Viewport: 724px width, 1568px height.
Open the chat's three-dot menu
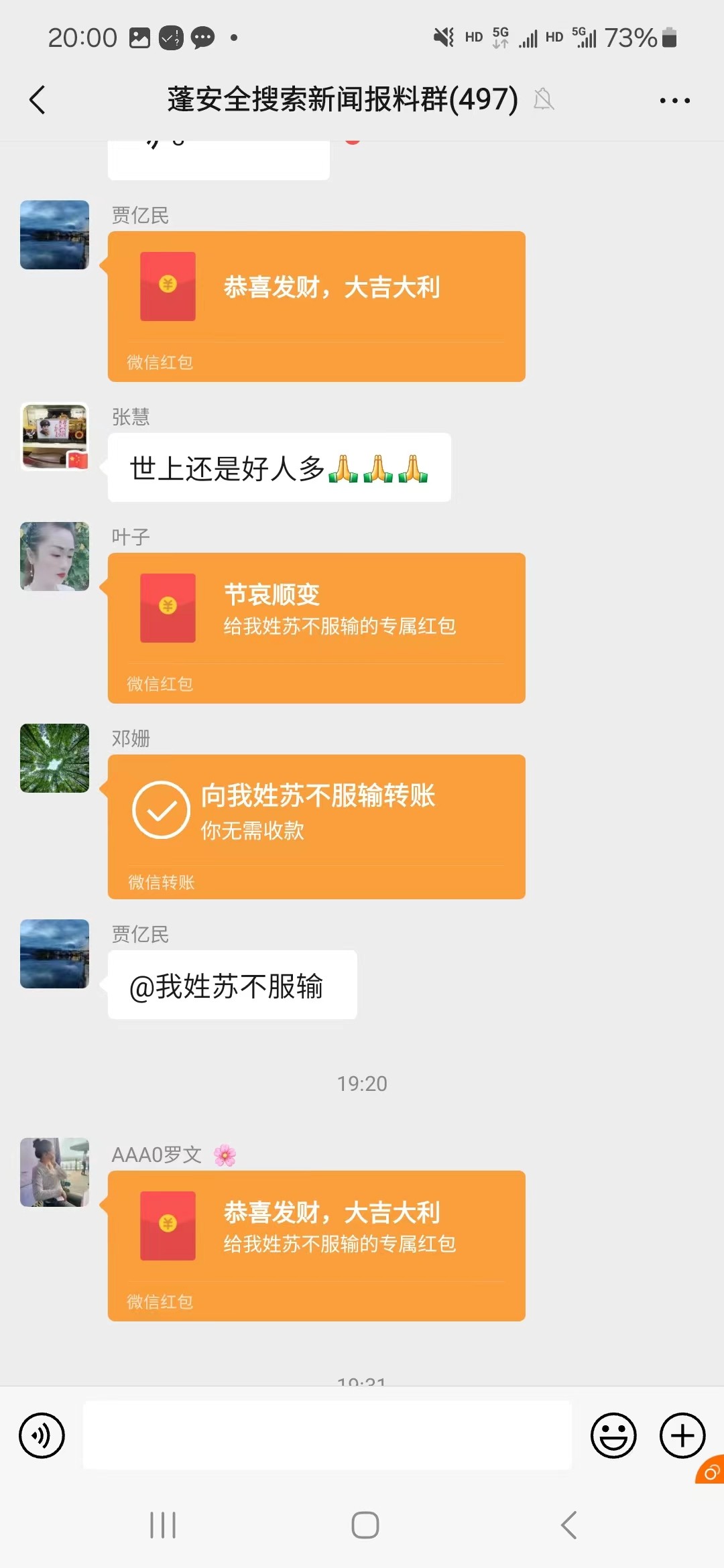click(674, 101)
